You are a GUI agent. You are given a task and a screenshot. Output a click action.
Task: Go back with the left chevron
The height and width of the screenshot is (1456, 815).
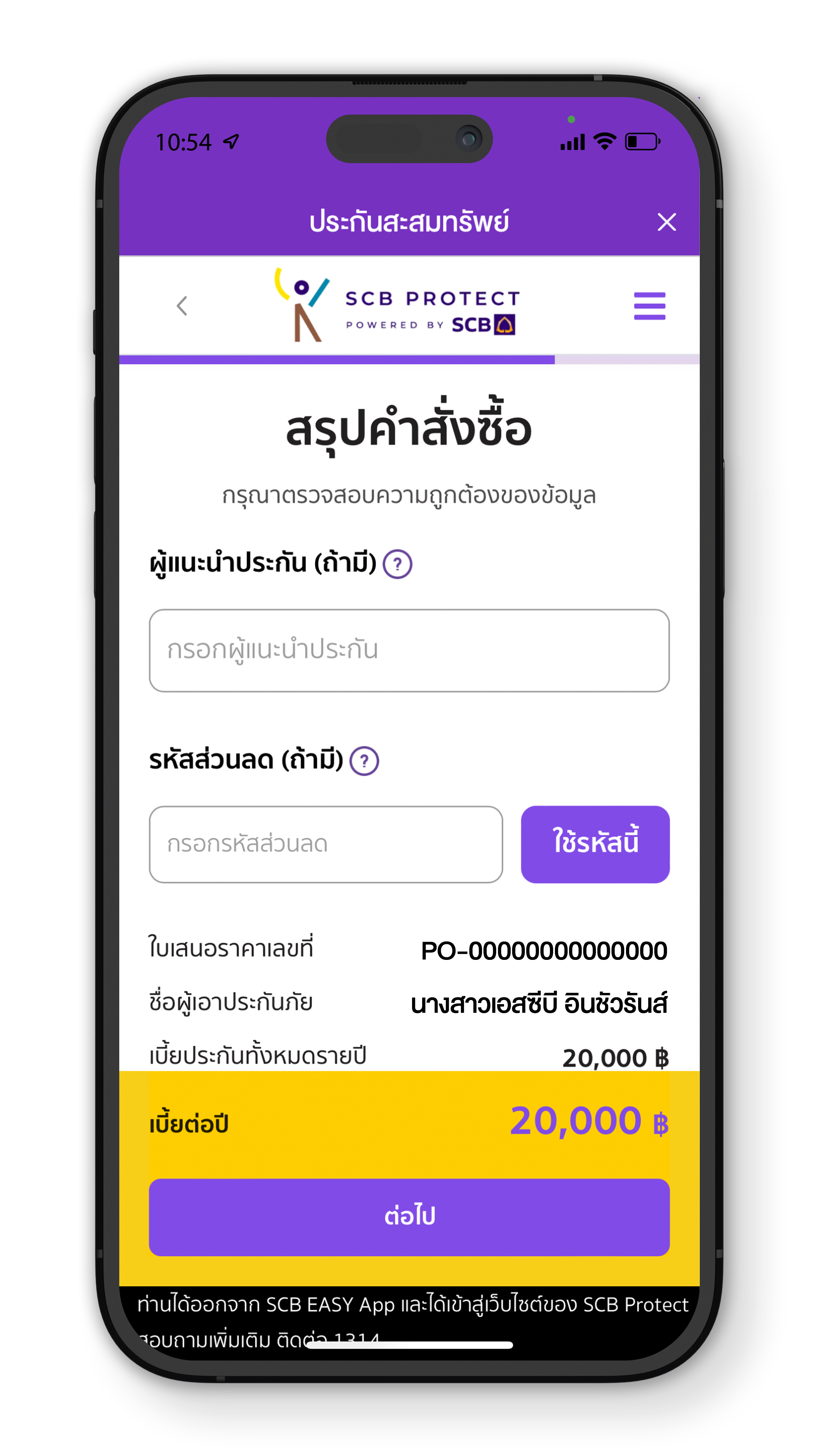182,306
